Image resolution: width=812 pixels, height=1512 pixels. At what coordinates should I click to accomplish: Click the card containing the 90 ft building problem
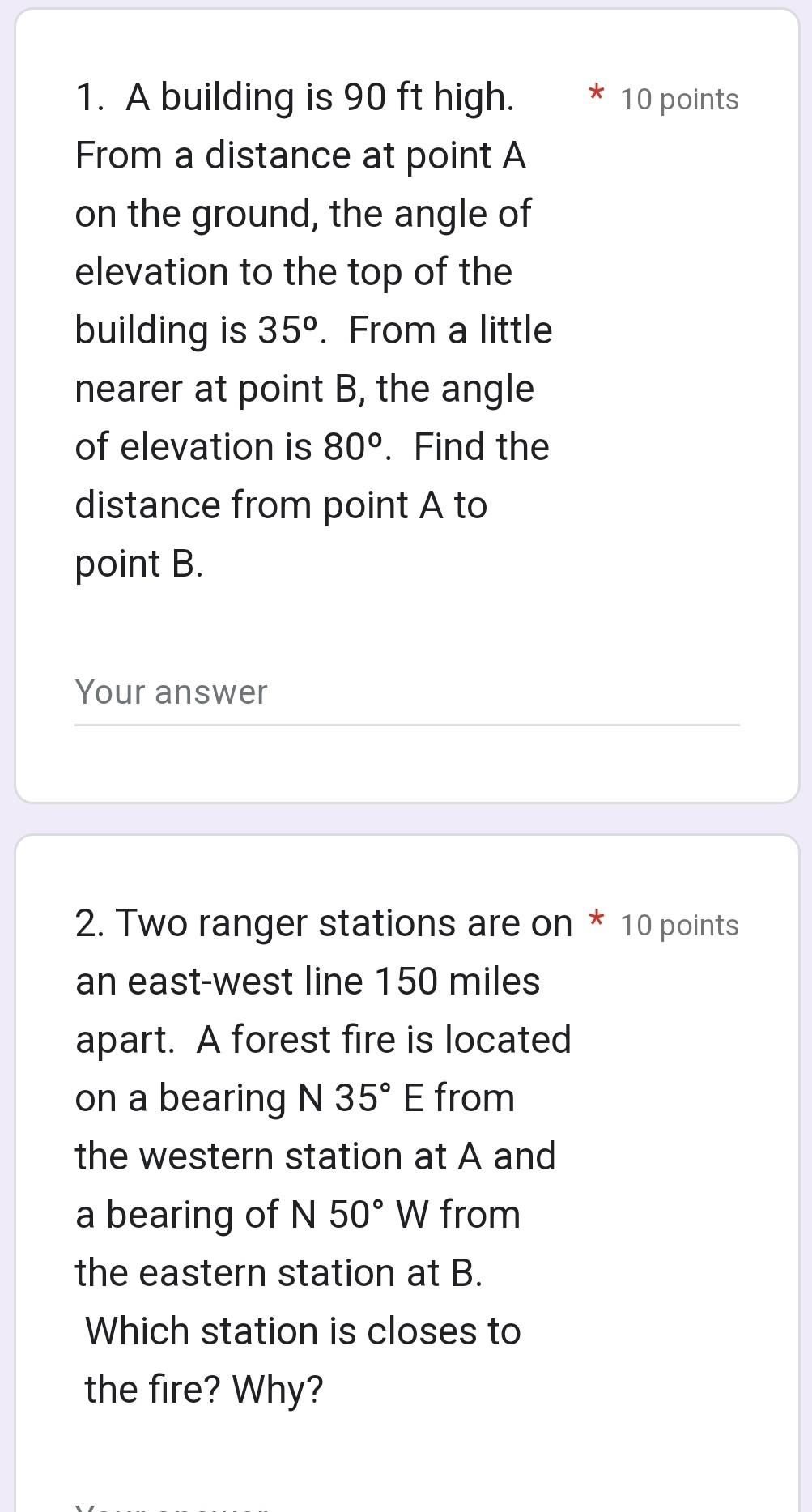click(405, 405)
